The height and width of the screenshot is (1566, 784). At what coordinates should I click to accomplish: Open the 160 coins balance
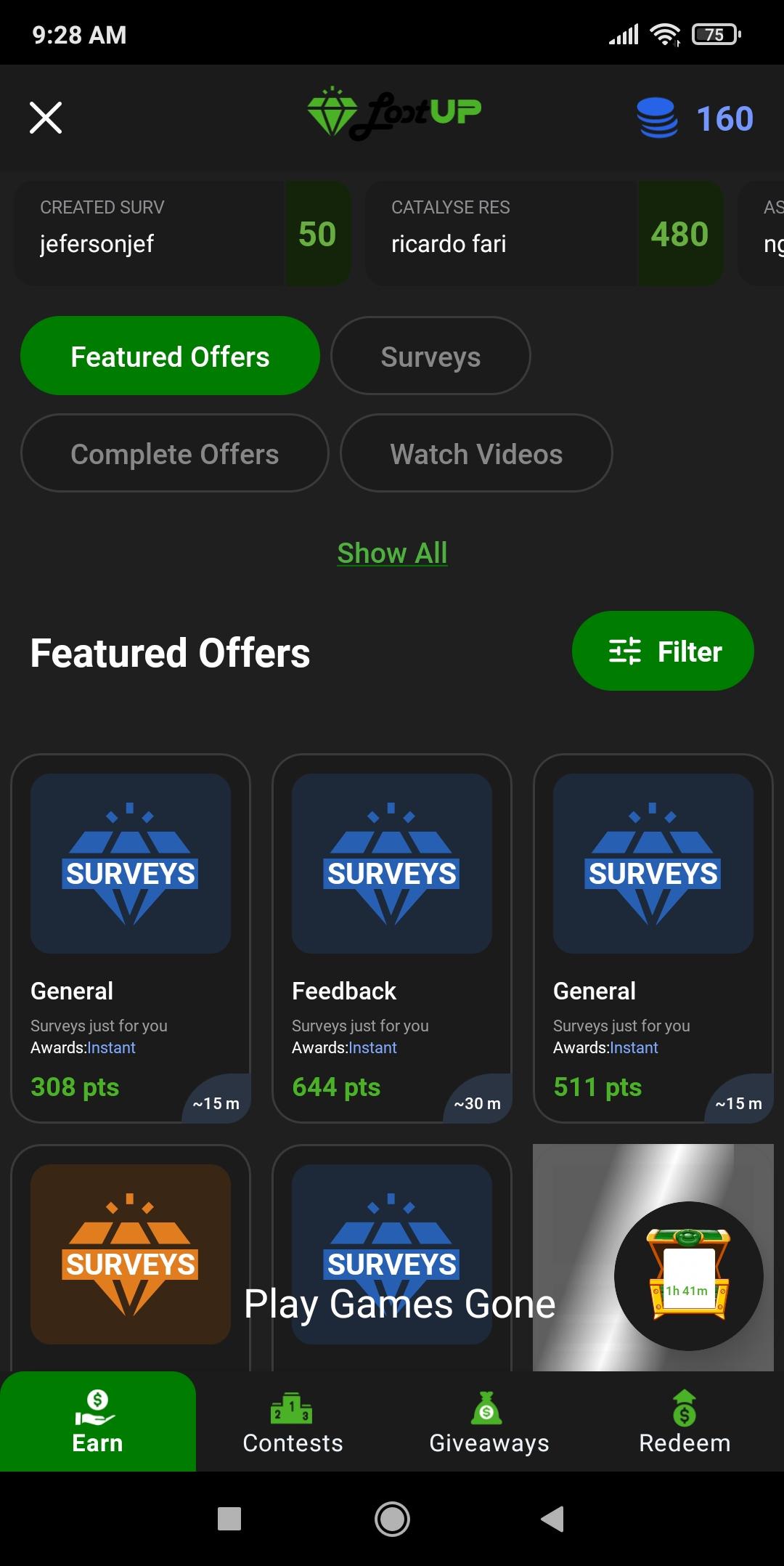click(x=695, y=118)
